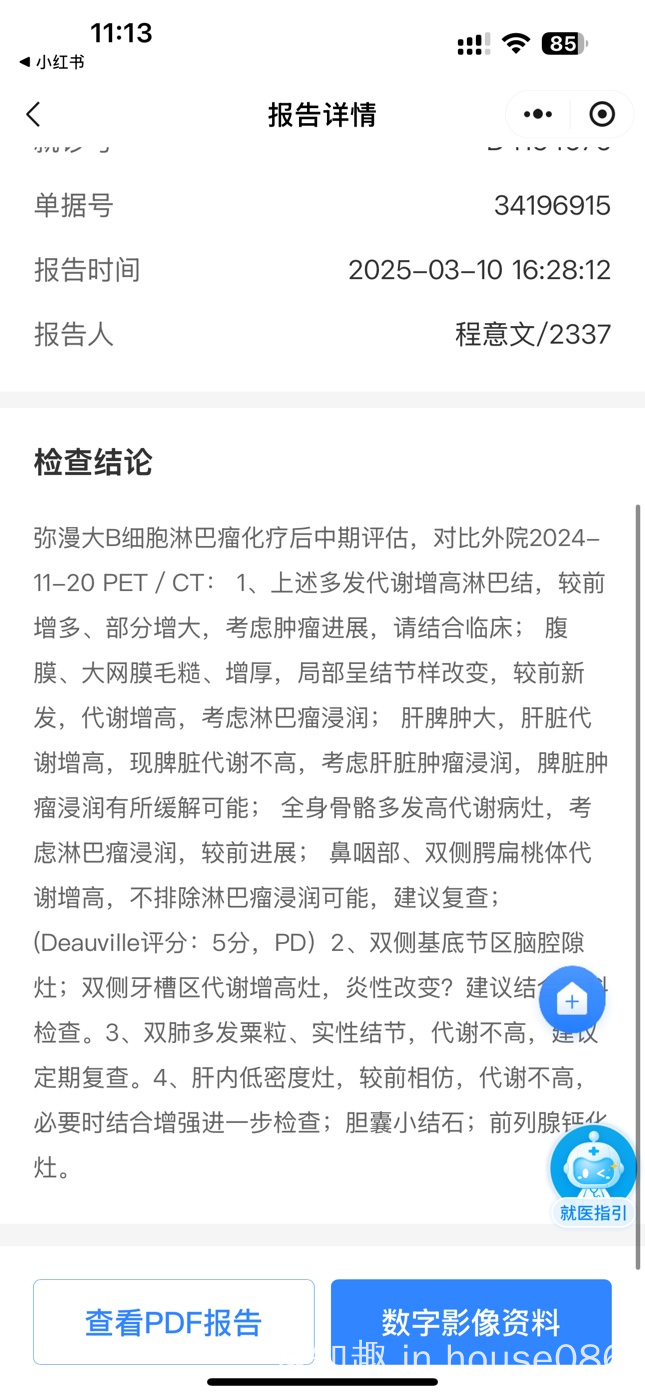
Task: Go back from report details
Action: pos(34,114)
